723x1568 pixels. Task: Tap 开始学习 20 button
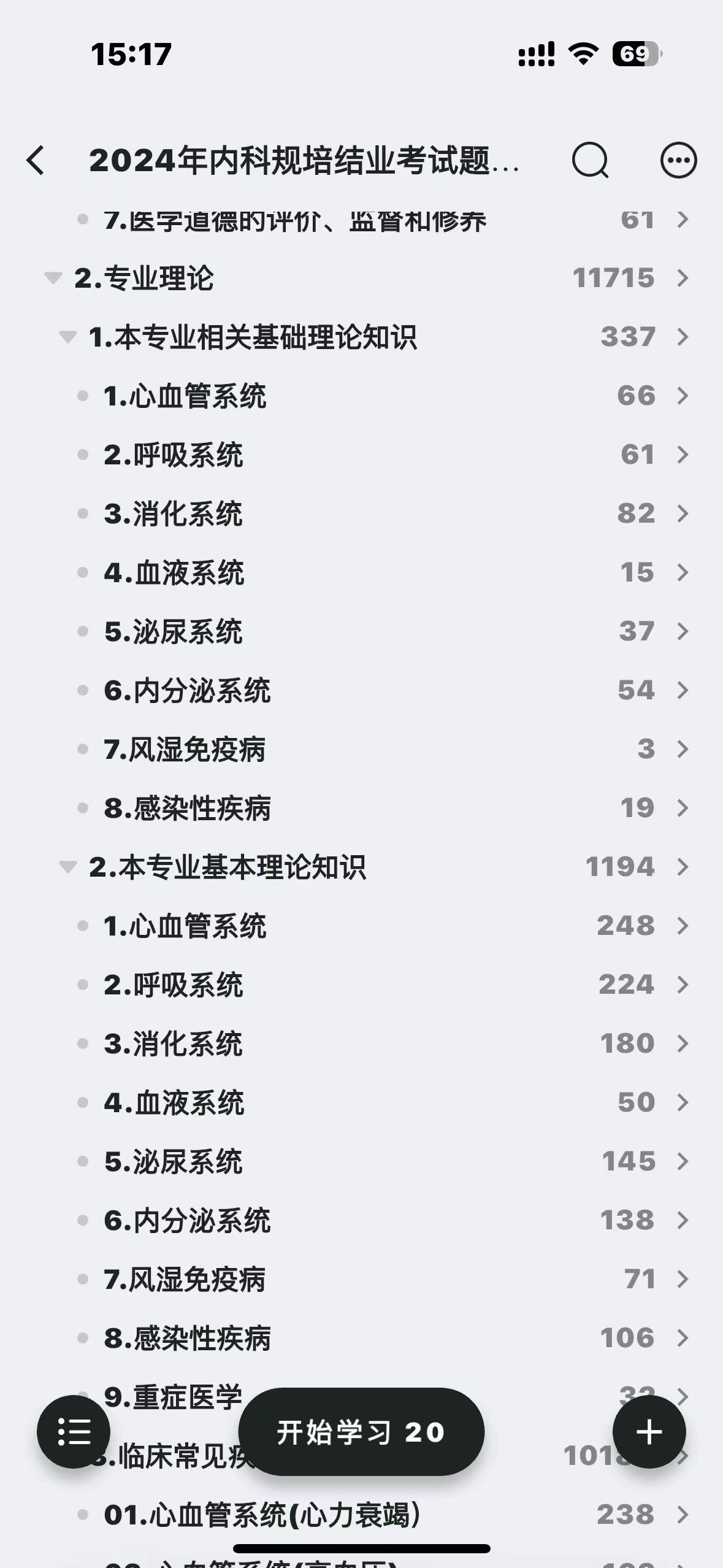[361, 1432]
